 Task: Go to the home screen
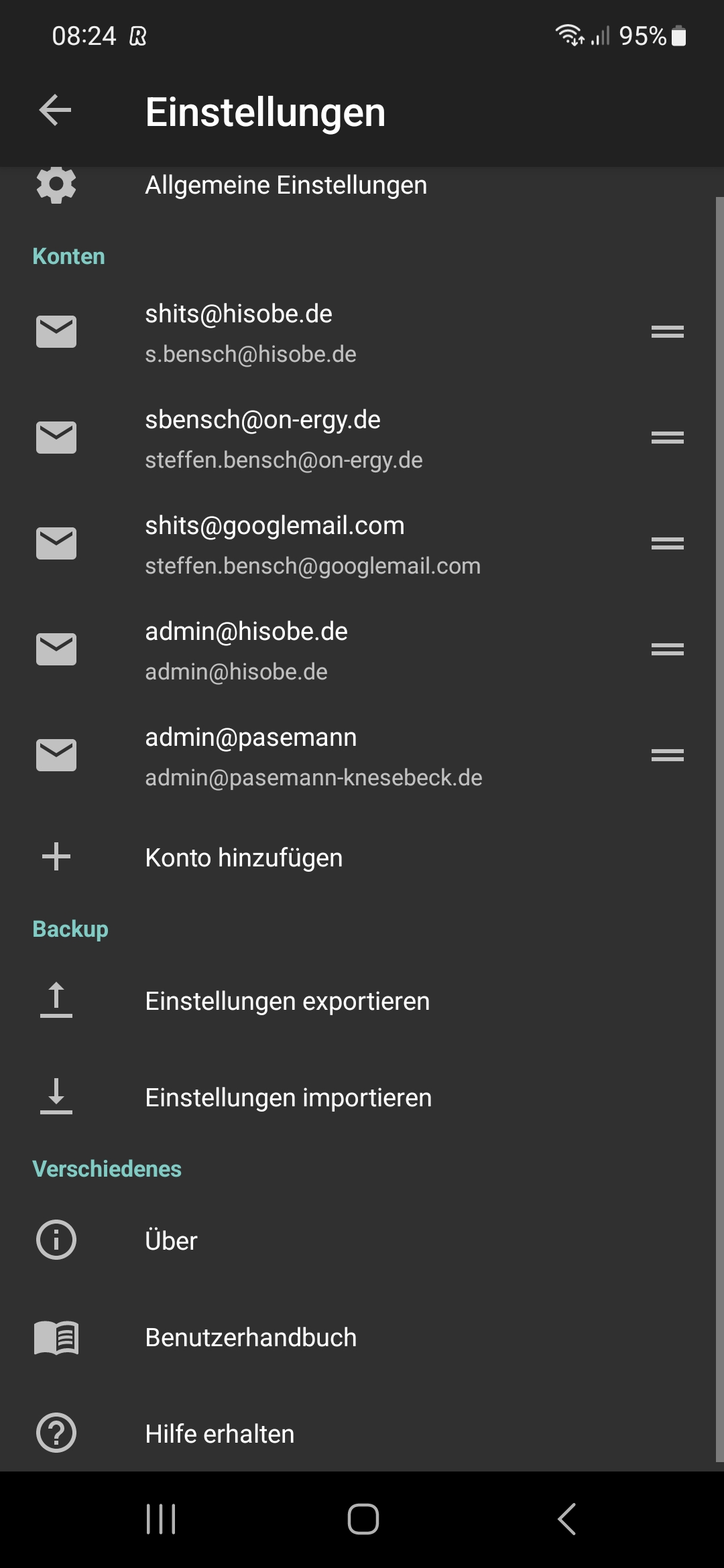(363, 1519)
